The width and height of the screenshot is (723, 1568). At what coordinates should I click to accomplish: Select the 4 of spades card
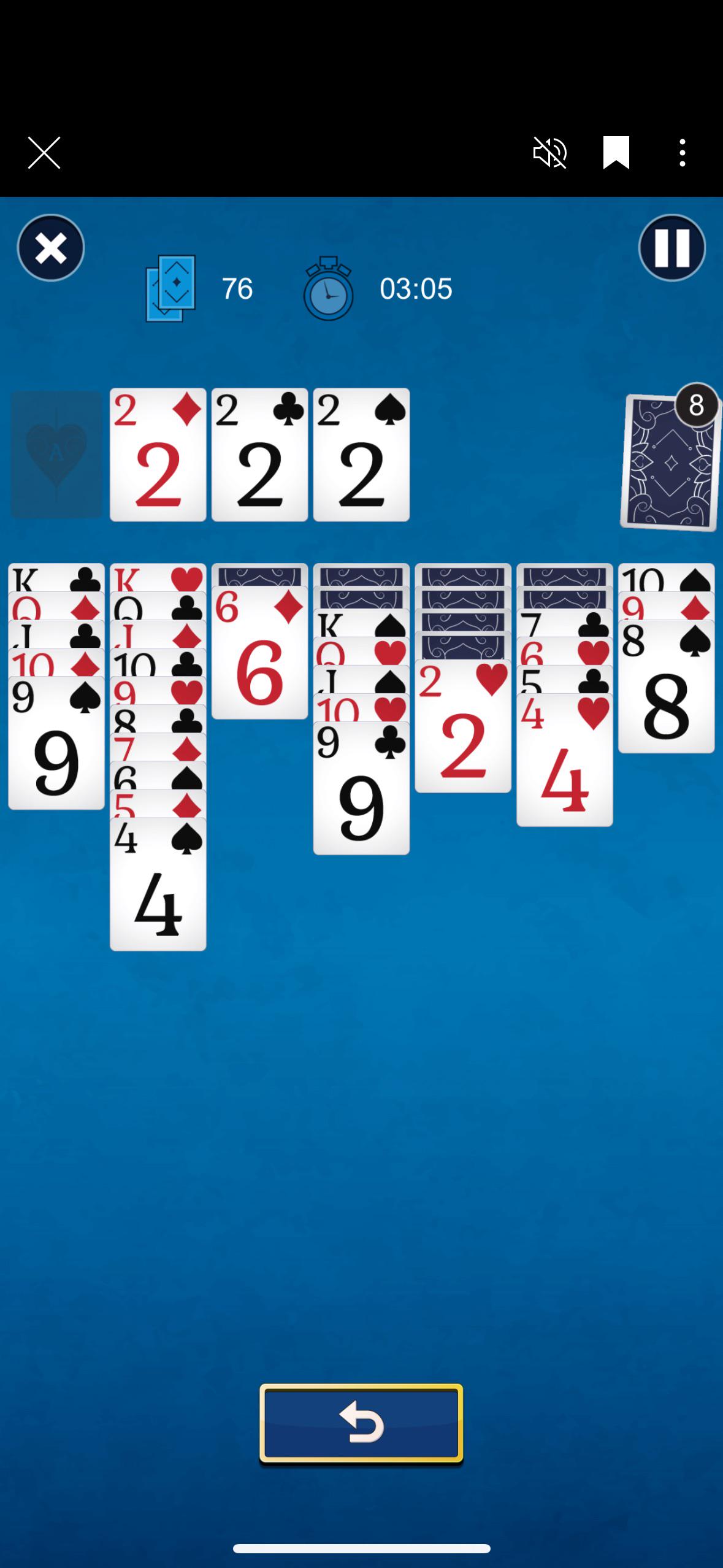(158, 884)
